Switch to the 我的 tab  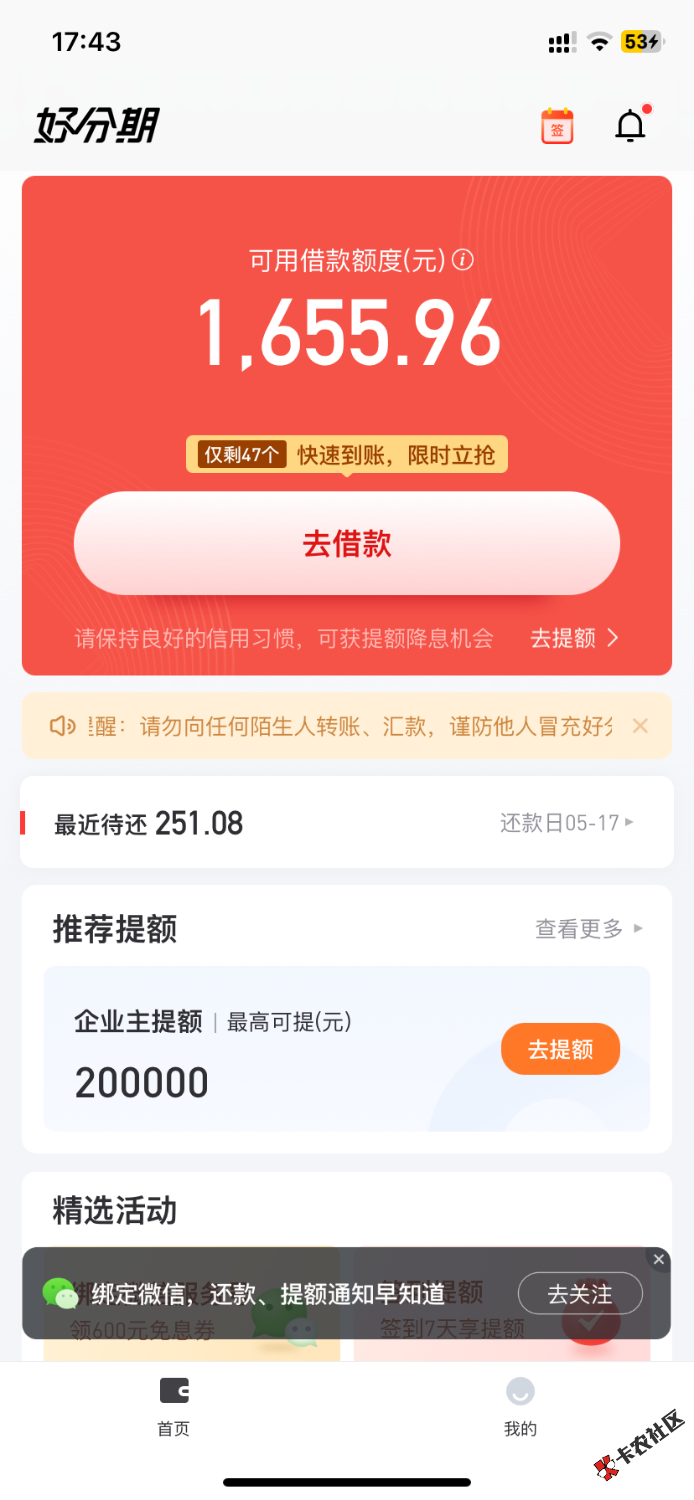pyautogui.click(x=520, y=1406)
